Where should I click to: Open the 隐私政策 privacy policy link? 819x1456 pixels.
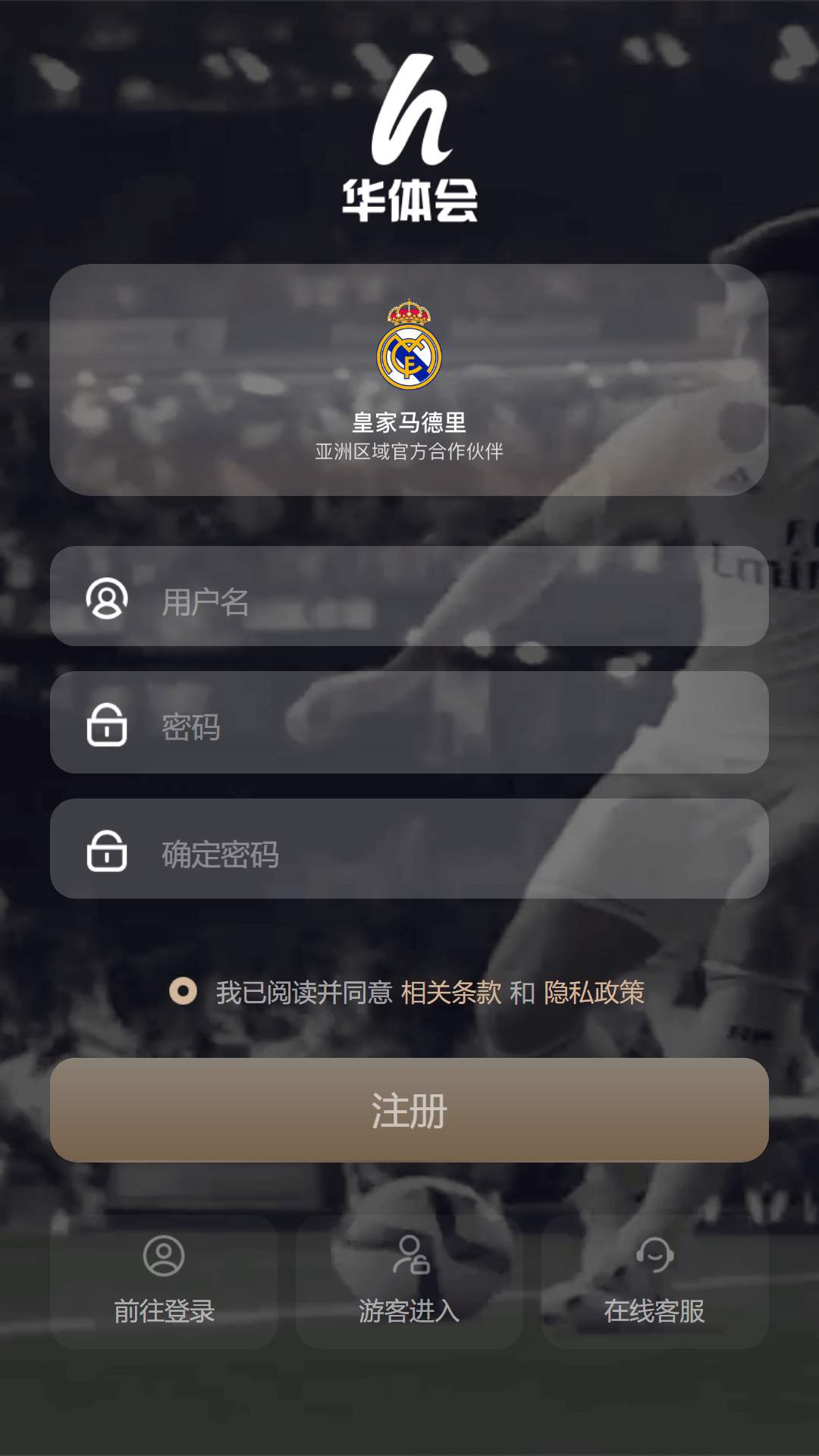595,992
